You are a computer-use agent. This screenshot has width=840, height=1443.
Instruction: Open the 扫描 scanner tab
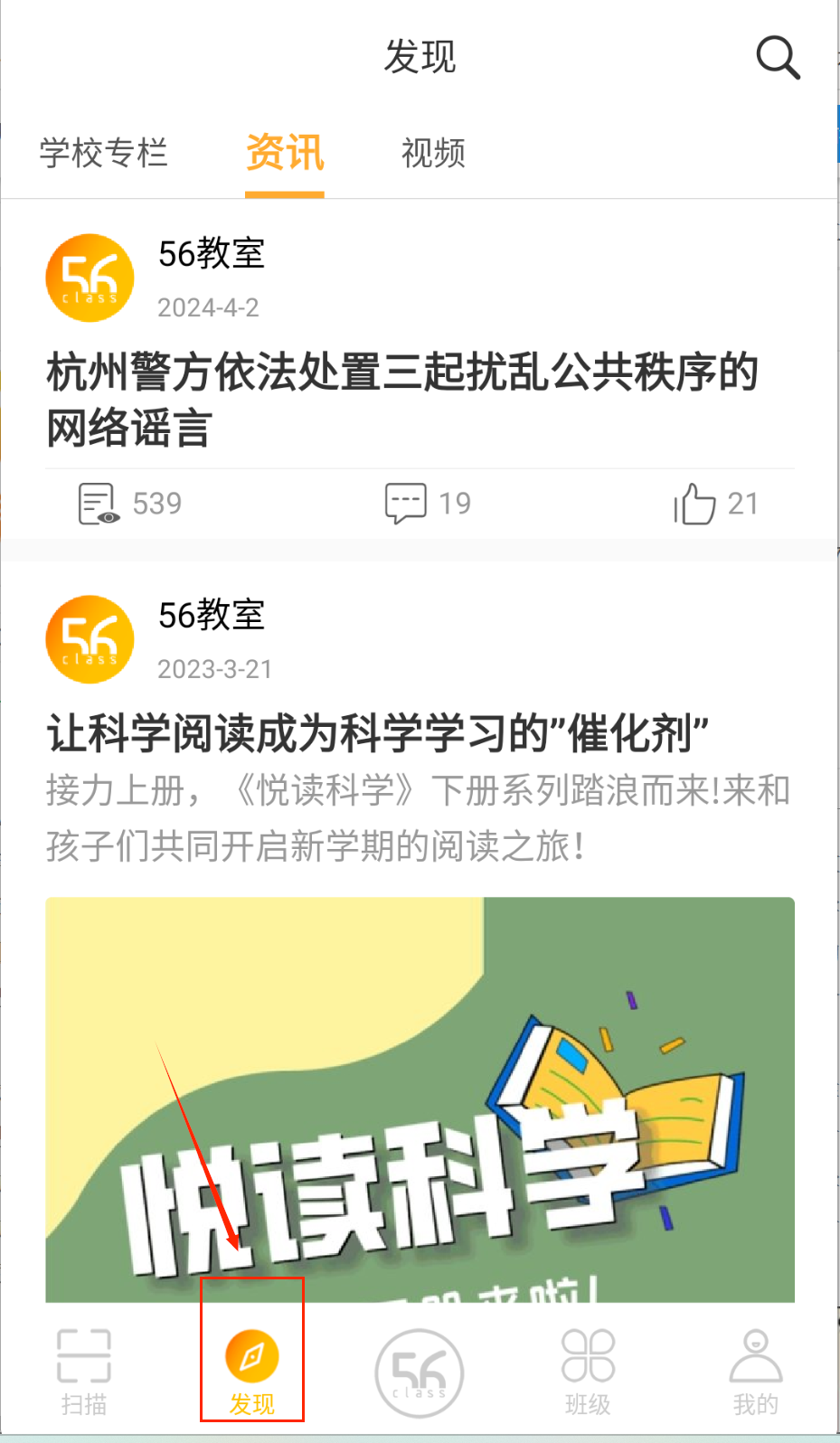pyautogui.click(x=83, y=1371)
